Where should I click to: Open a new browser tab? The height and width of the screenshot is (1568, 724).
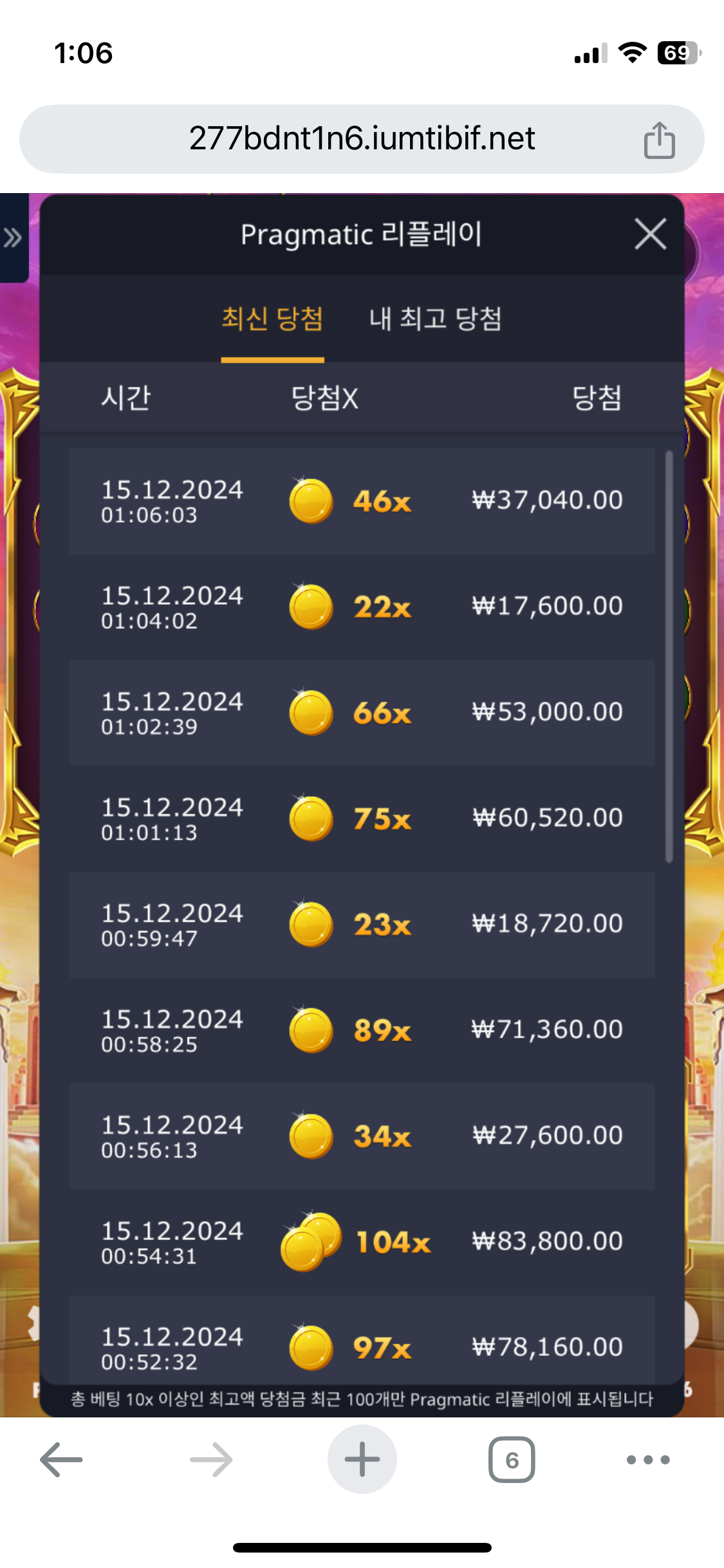(362, 1459)
